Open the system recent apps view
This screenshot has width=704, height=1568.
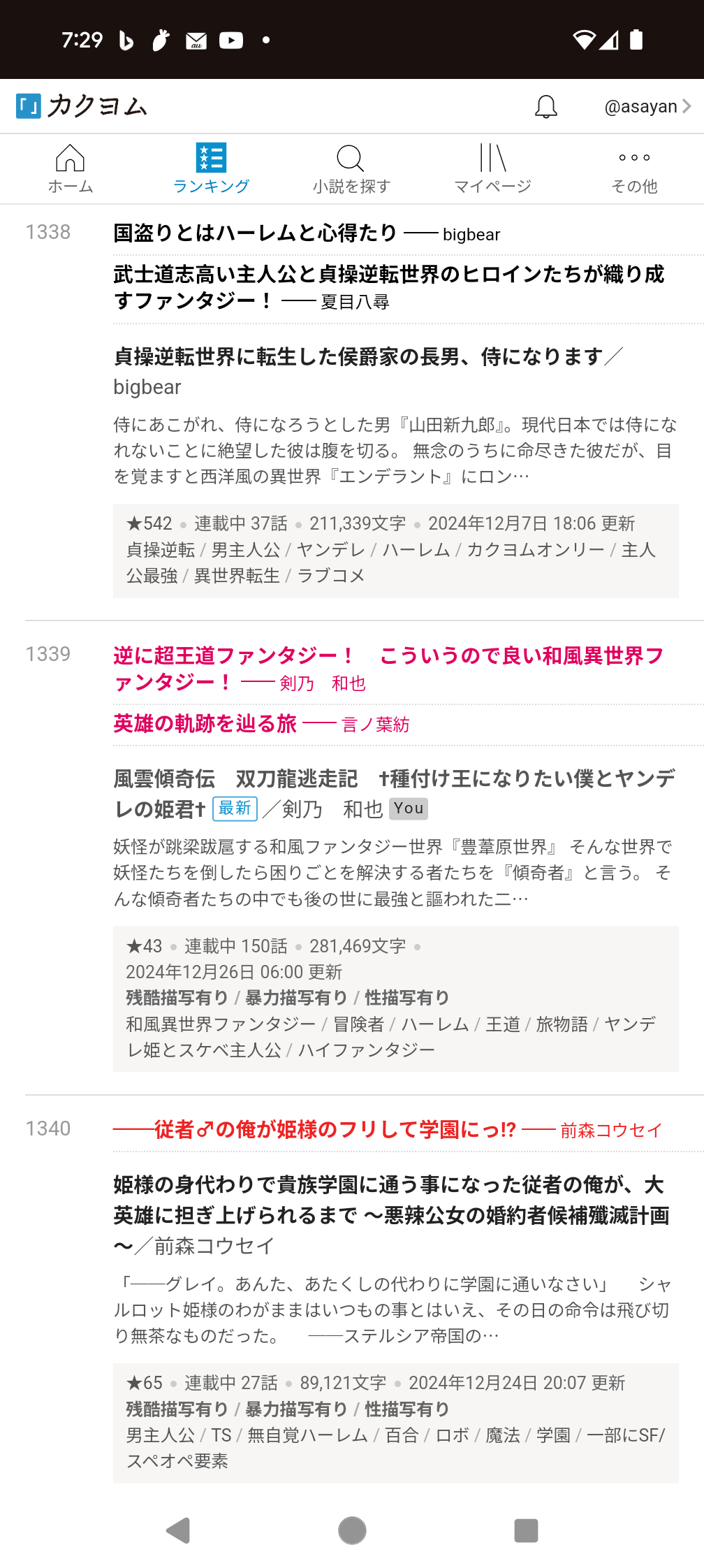[525, 1530]
